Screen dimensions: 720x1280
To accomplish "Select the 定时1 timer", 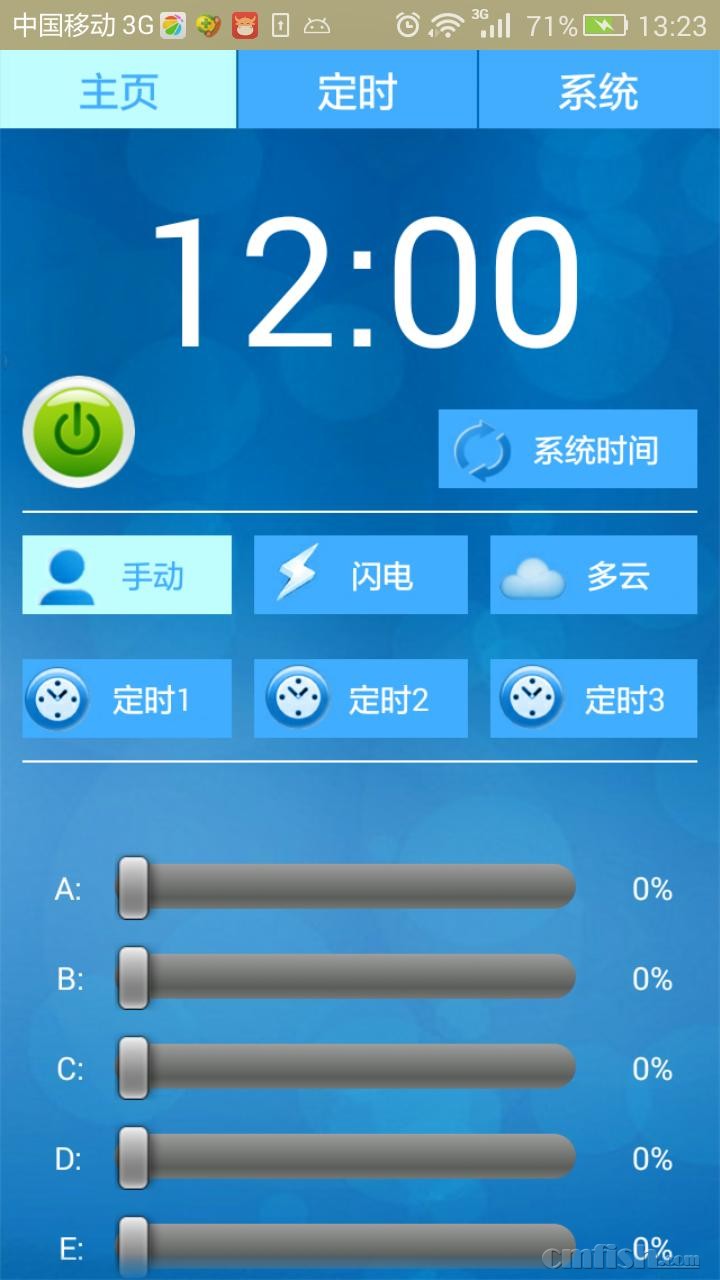I will 127,699.
